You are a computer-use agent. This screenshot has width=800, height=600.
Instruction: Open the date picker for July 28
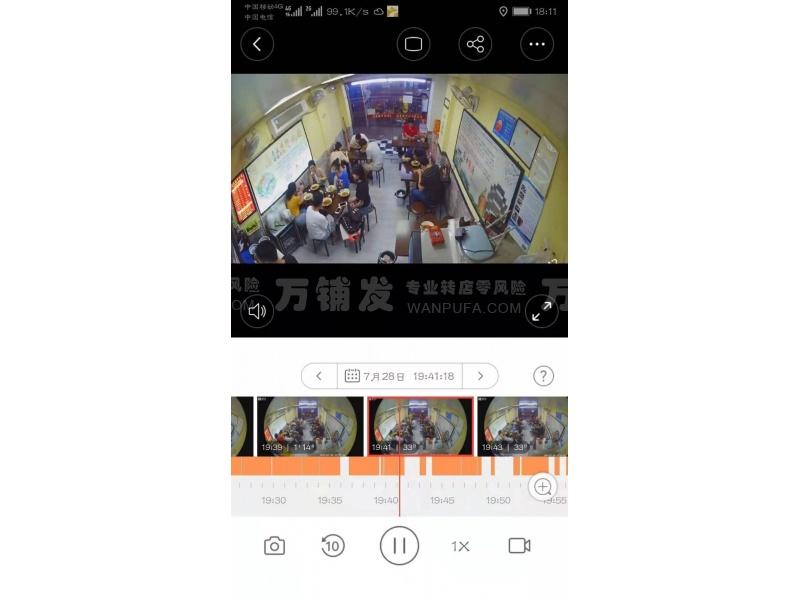pyautogui.click(x=399, y=376)
